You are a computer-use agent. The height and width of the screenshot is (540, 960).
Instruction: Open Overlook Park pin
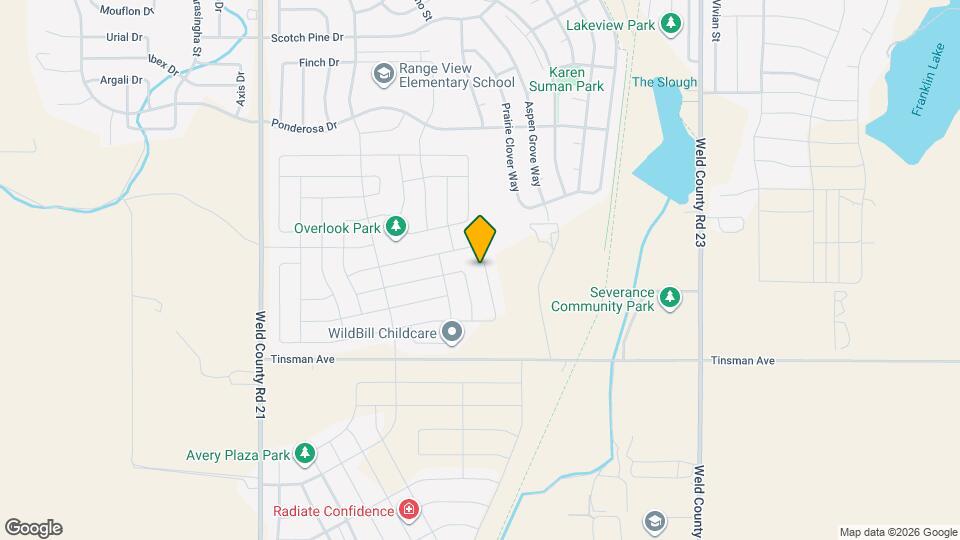pyautogui.click(x=396, y=227)
